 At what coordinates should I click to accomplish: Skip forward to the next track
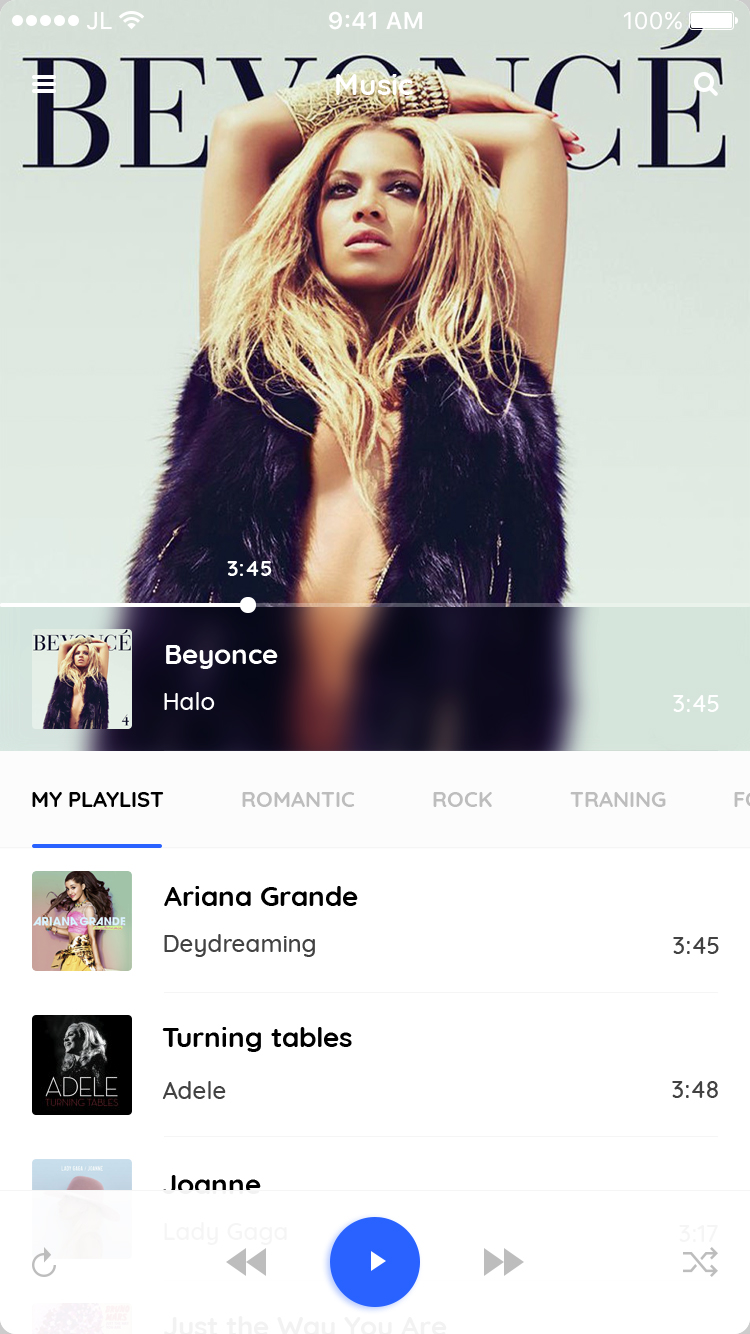pyautogui.click(x=503, y=1262)
